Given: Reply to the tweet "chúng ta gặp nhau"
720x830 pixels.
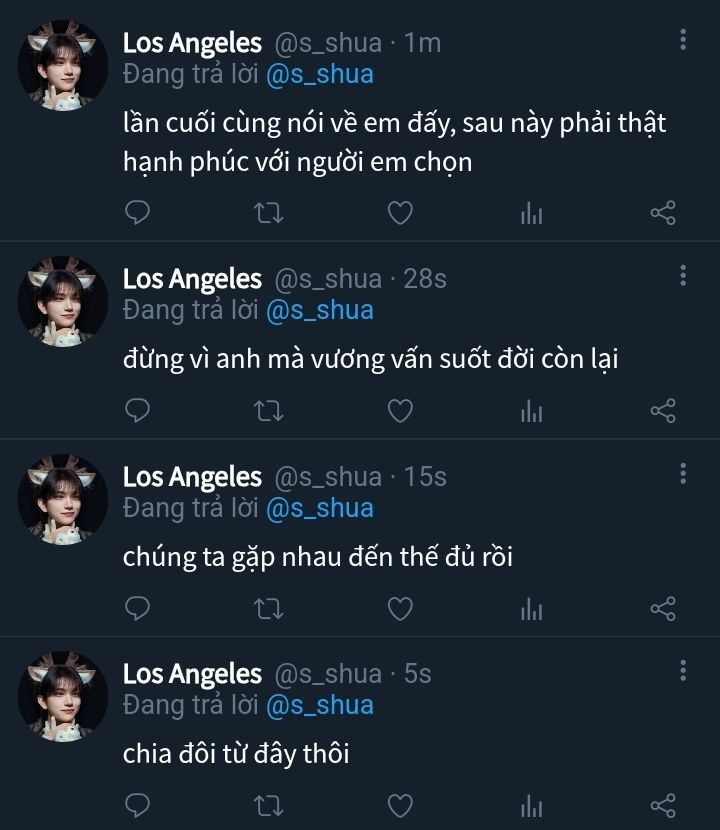Looking at the screenshot, I should click(140, 607).
